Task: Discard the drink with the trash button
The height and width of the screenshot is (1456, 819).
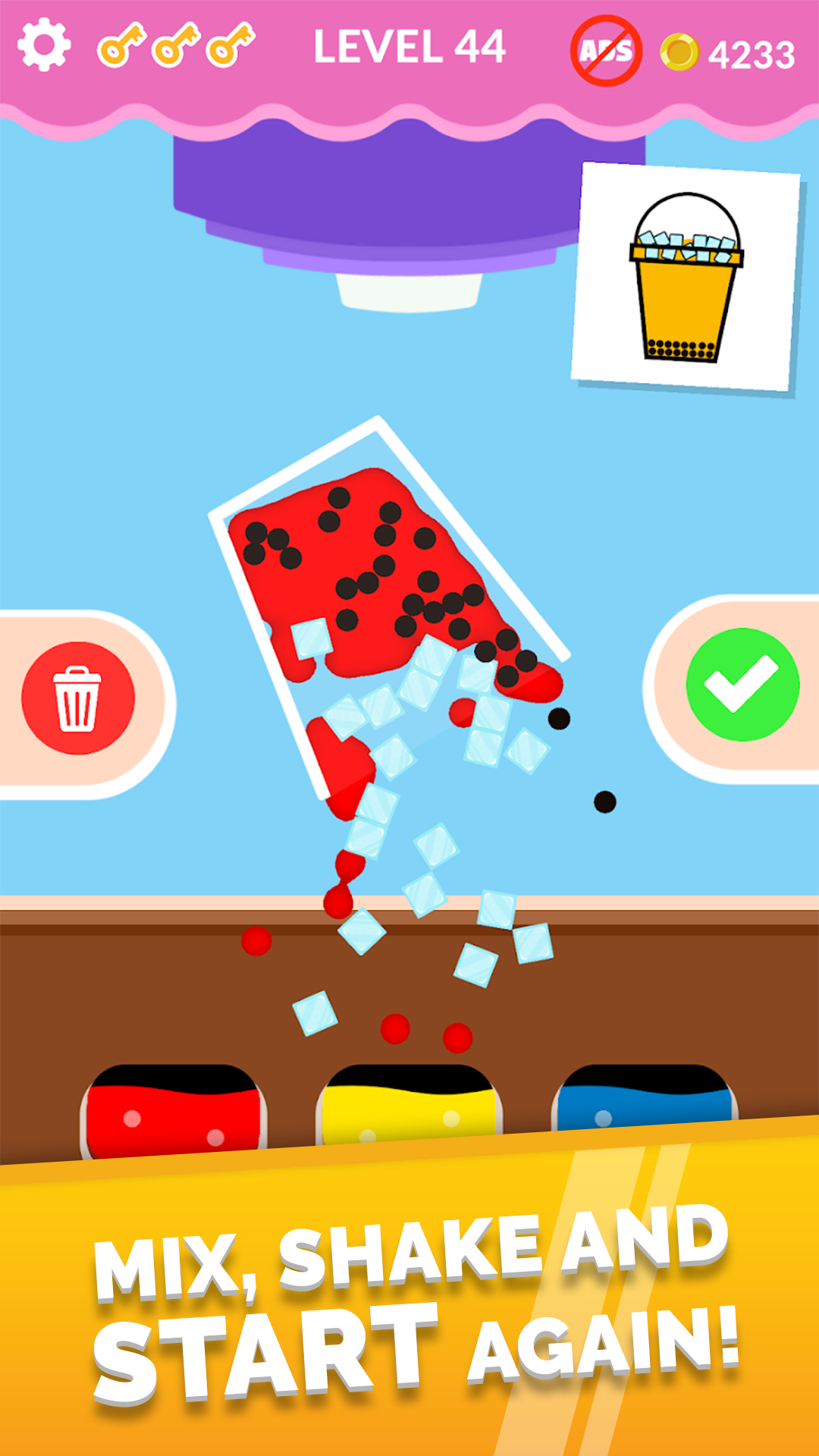Action: pos(78,698)
